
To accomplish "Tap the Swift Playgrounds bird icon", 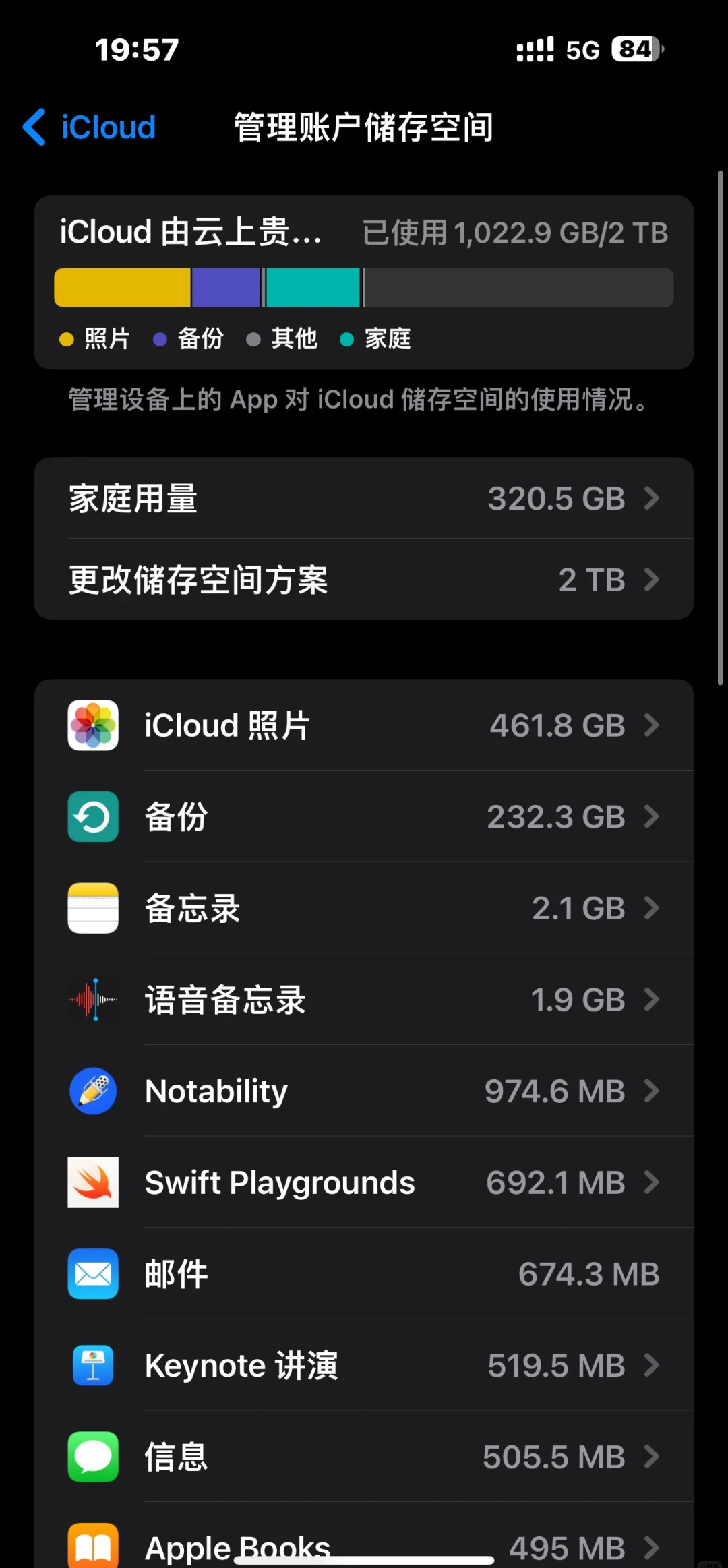I will pos(92,1183).
